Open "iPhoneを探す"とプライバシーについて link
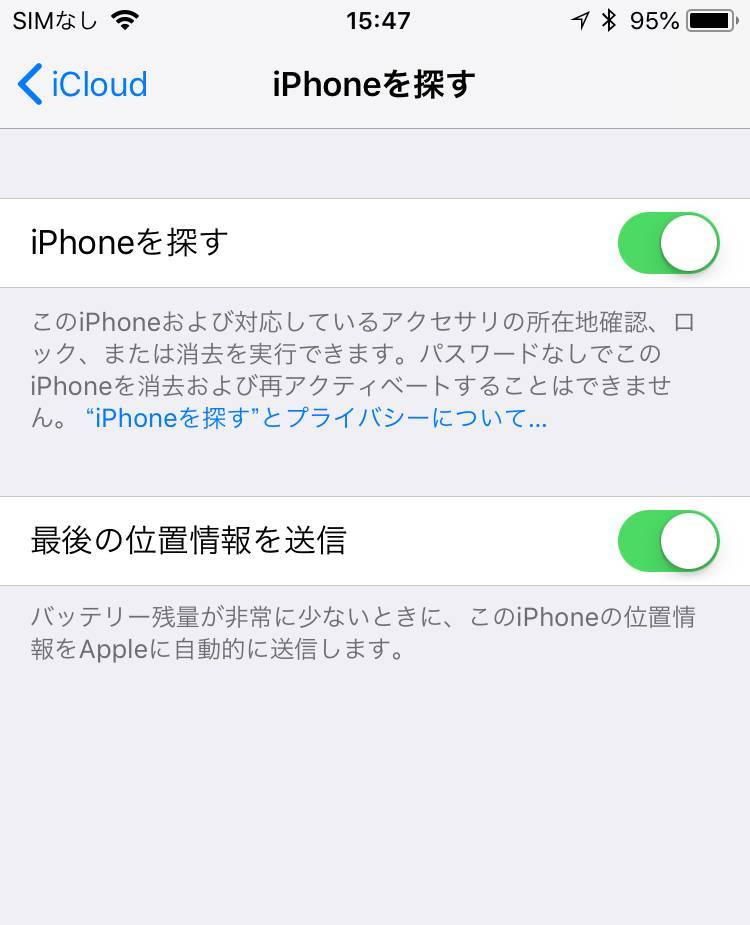This screenshot has width=750, height=925. click(316, 419)
